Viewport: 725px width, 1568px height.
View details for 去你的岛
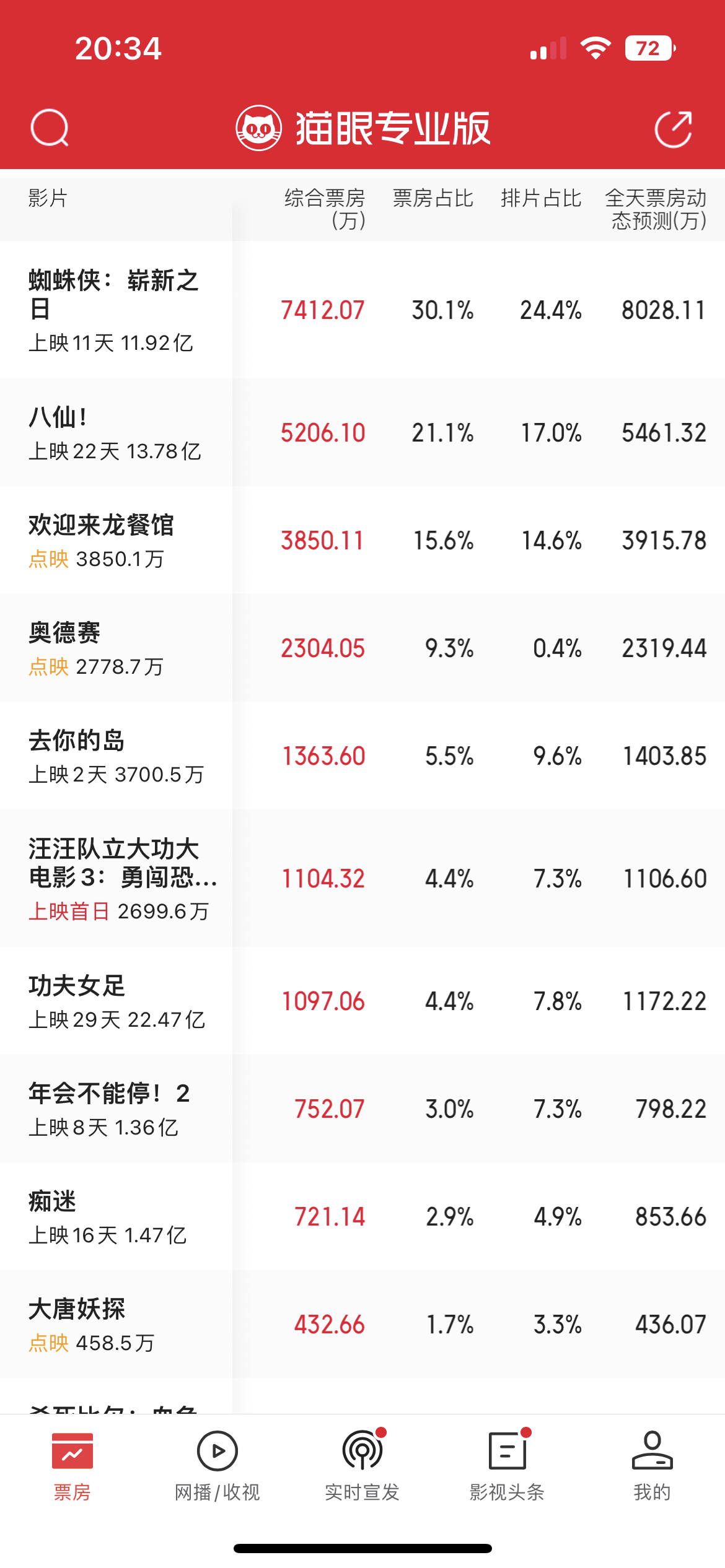pos(362,756)
